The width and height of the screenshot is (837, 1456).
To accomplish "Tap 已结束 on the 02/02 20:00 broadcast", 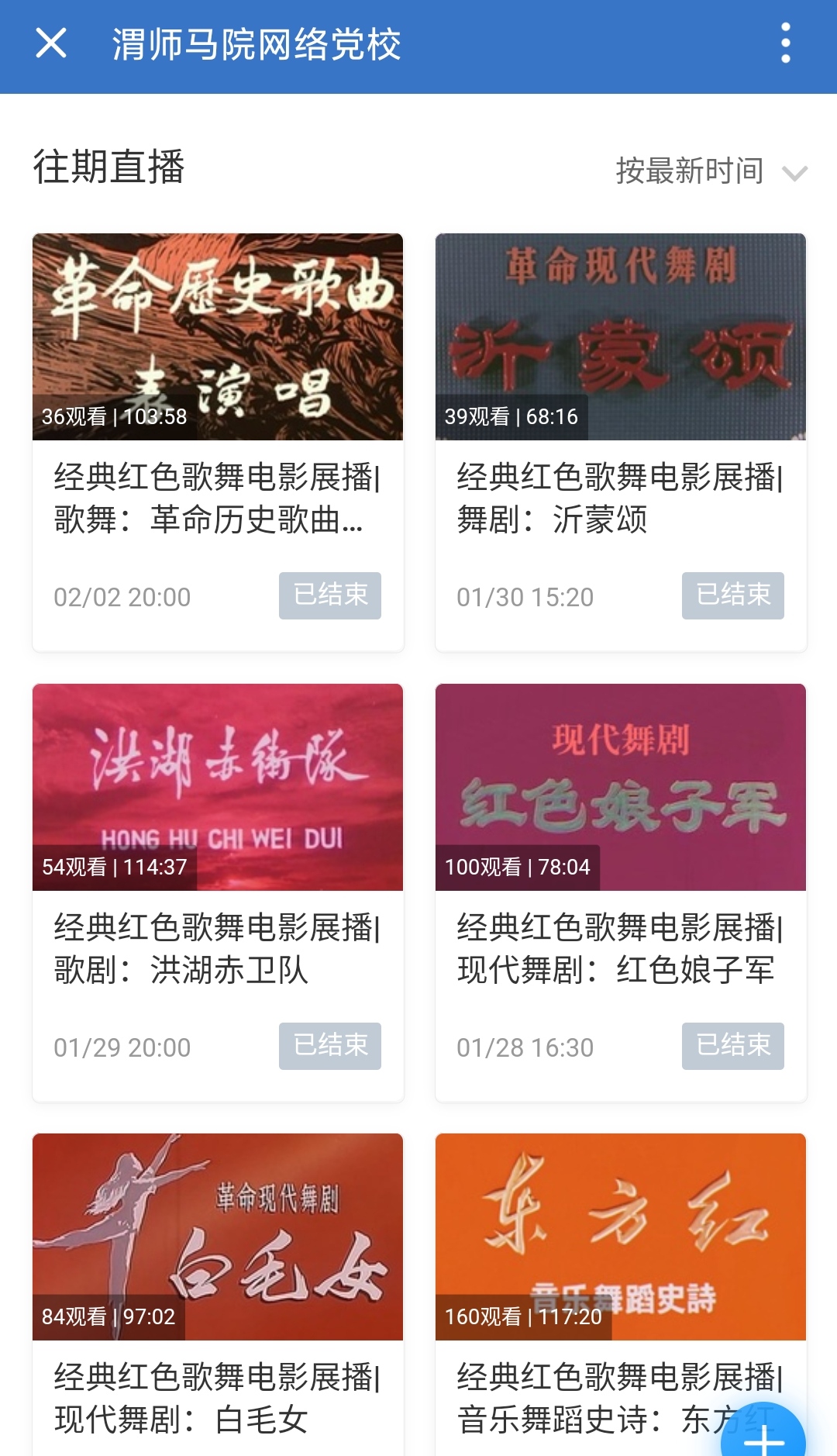I will [330, 595].
